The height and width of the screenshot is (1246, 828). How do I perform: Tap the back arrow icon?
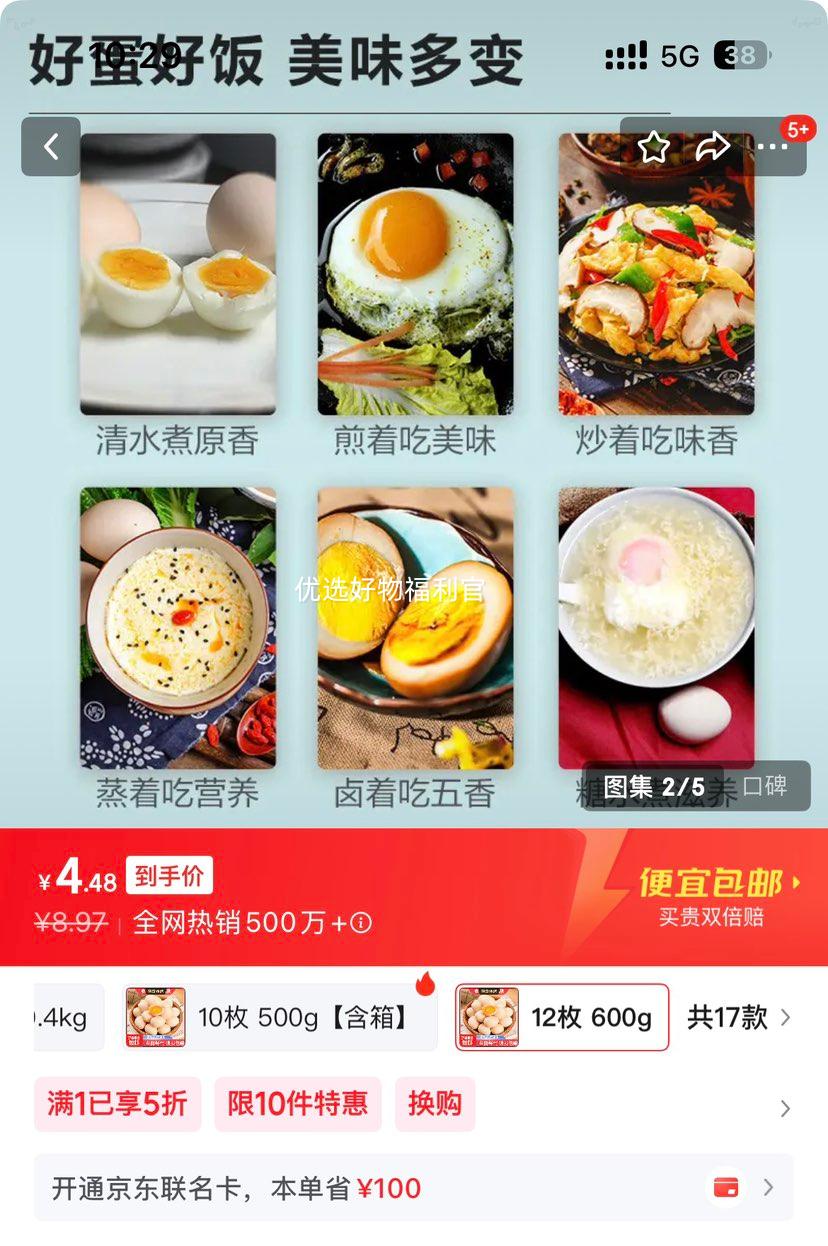(50, 146)
